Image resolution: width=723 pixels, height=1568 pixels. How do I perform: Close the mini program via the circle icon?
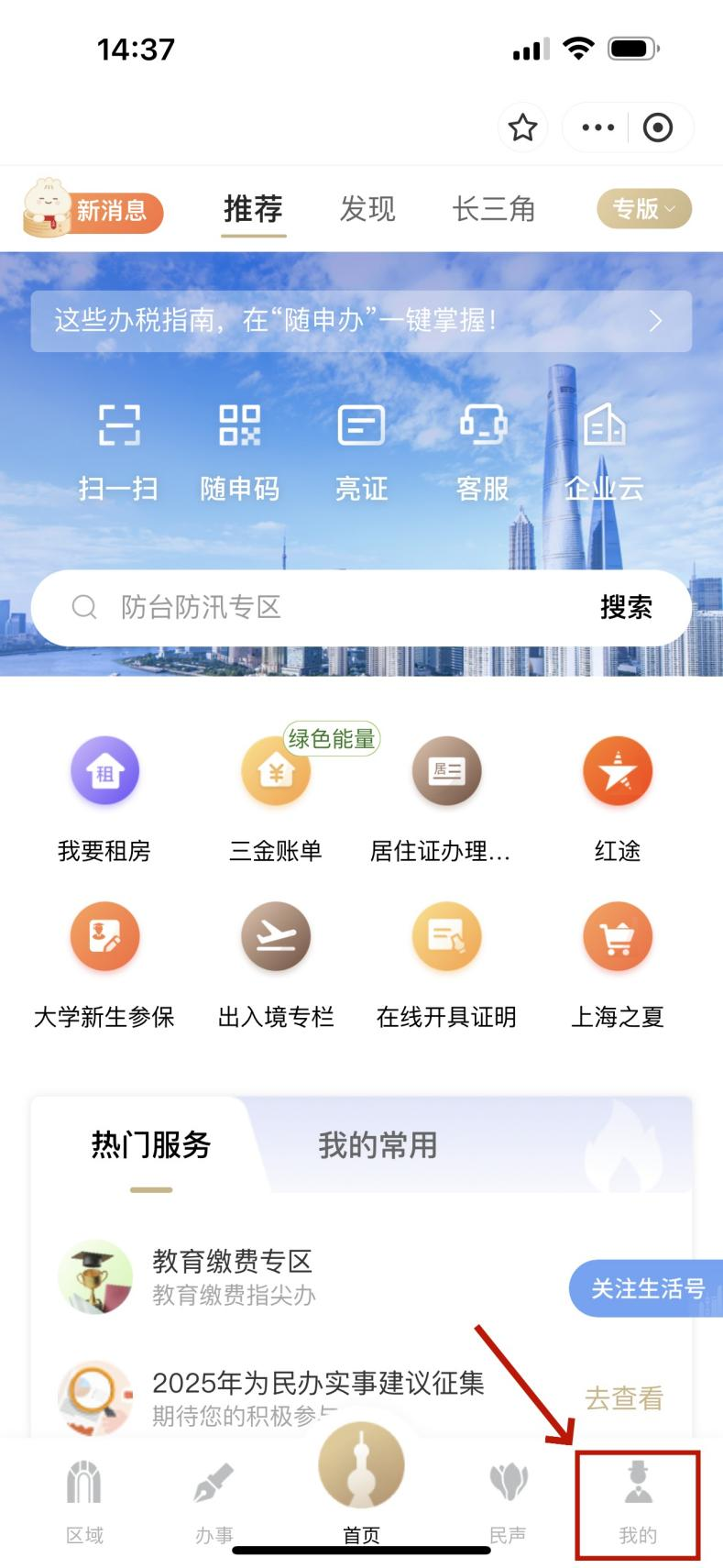(x=658, y=127)
